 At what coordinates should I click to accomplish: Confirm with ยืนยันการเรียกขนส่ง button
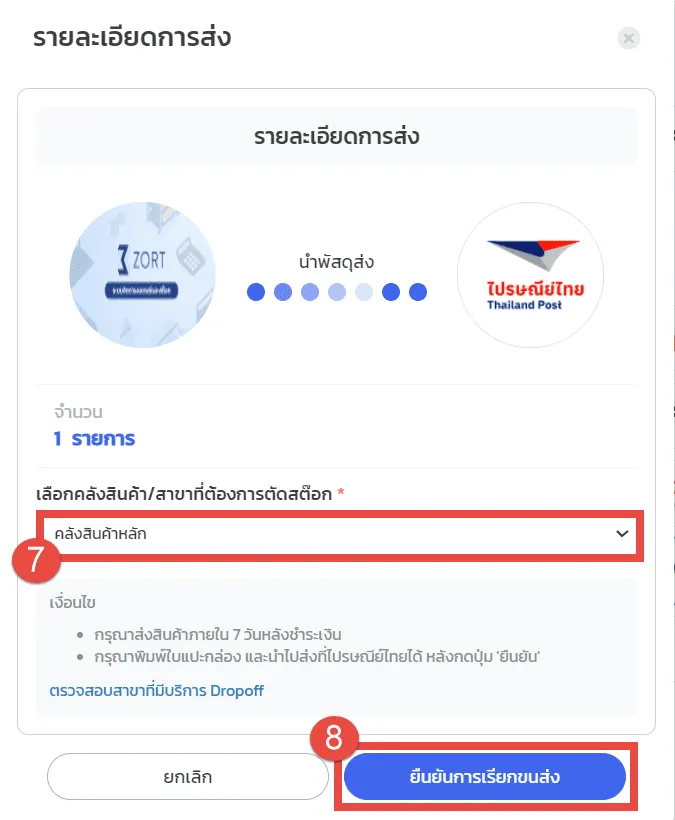tap(485, 776)
